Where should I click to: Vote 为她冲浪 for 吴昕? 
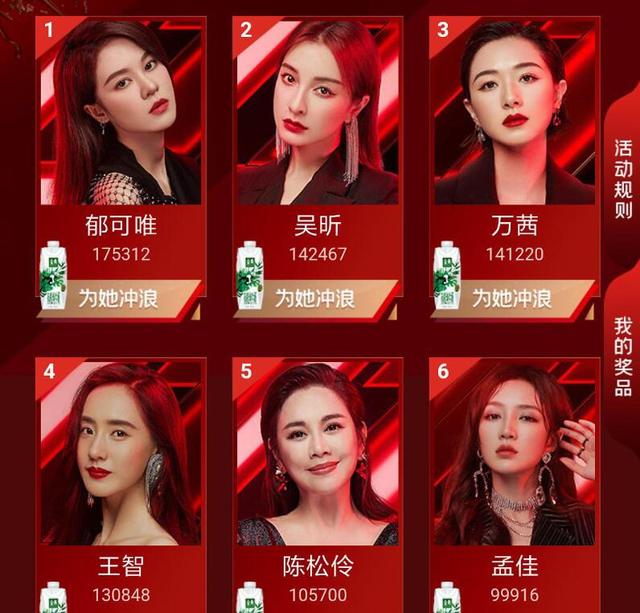coord(315,298)
